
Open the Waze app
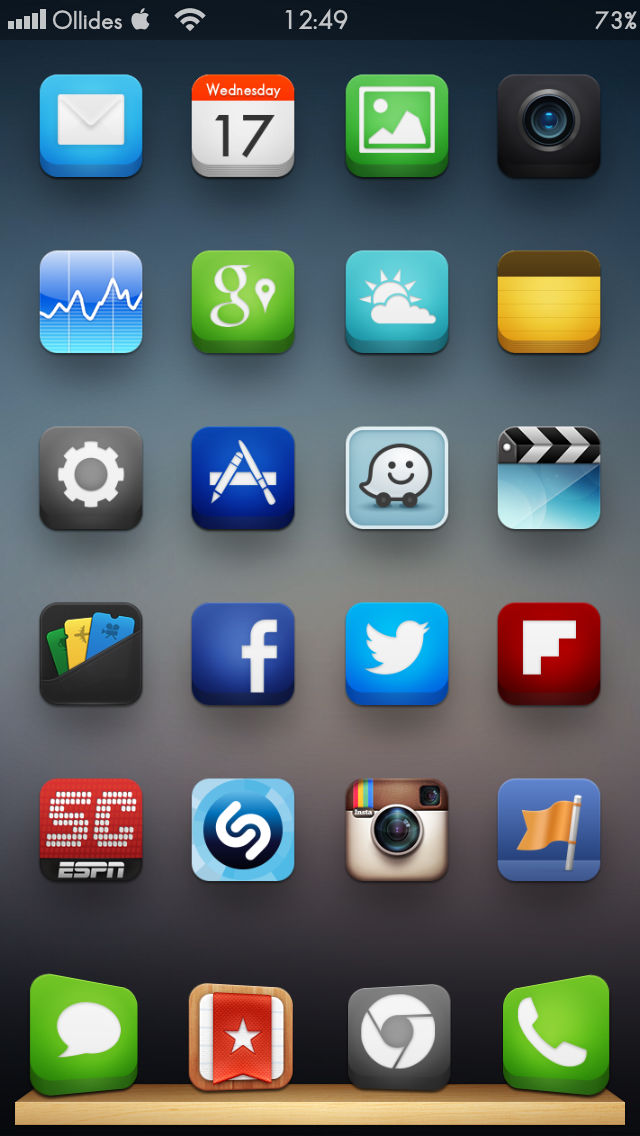396,477
